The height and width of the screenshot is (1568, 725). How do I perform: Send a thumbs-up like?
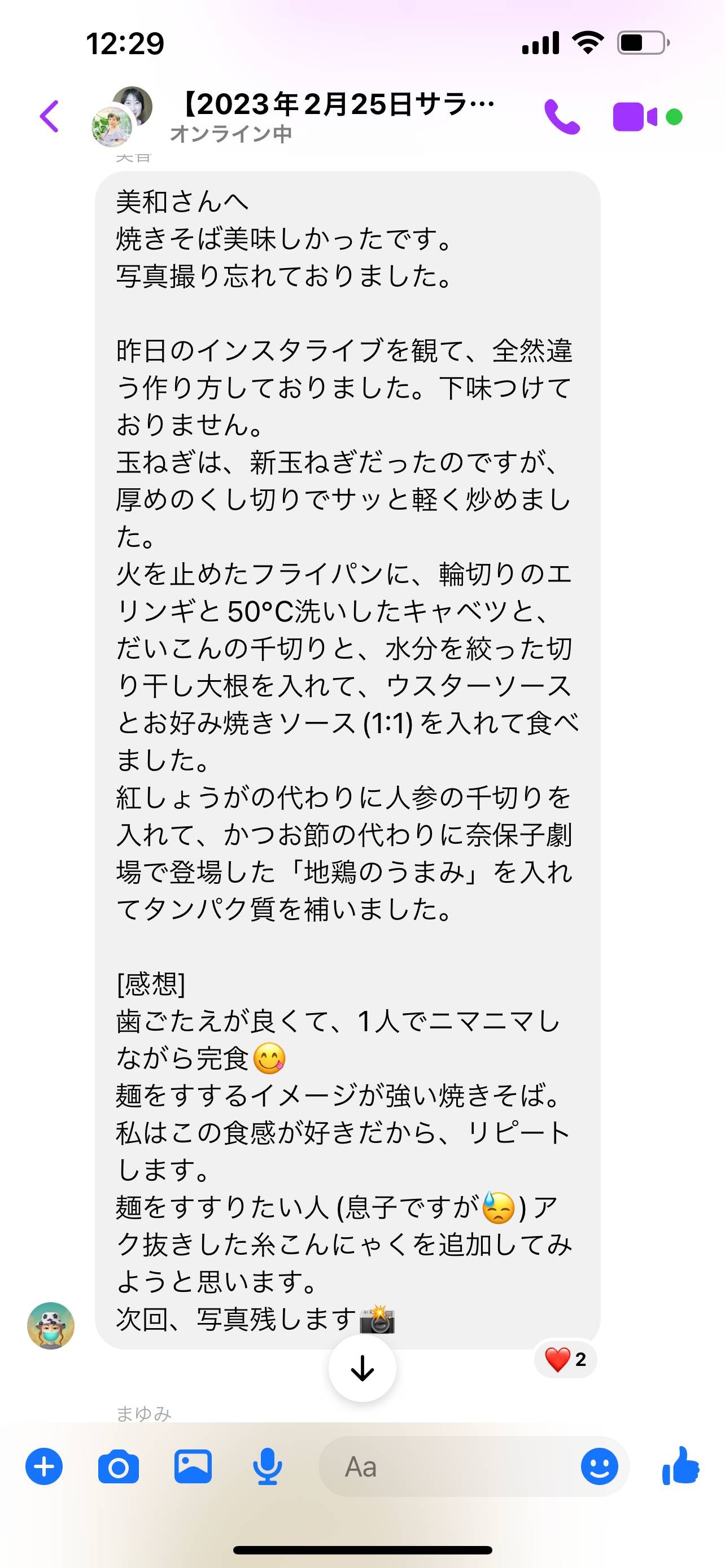(680, 1466)
